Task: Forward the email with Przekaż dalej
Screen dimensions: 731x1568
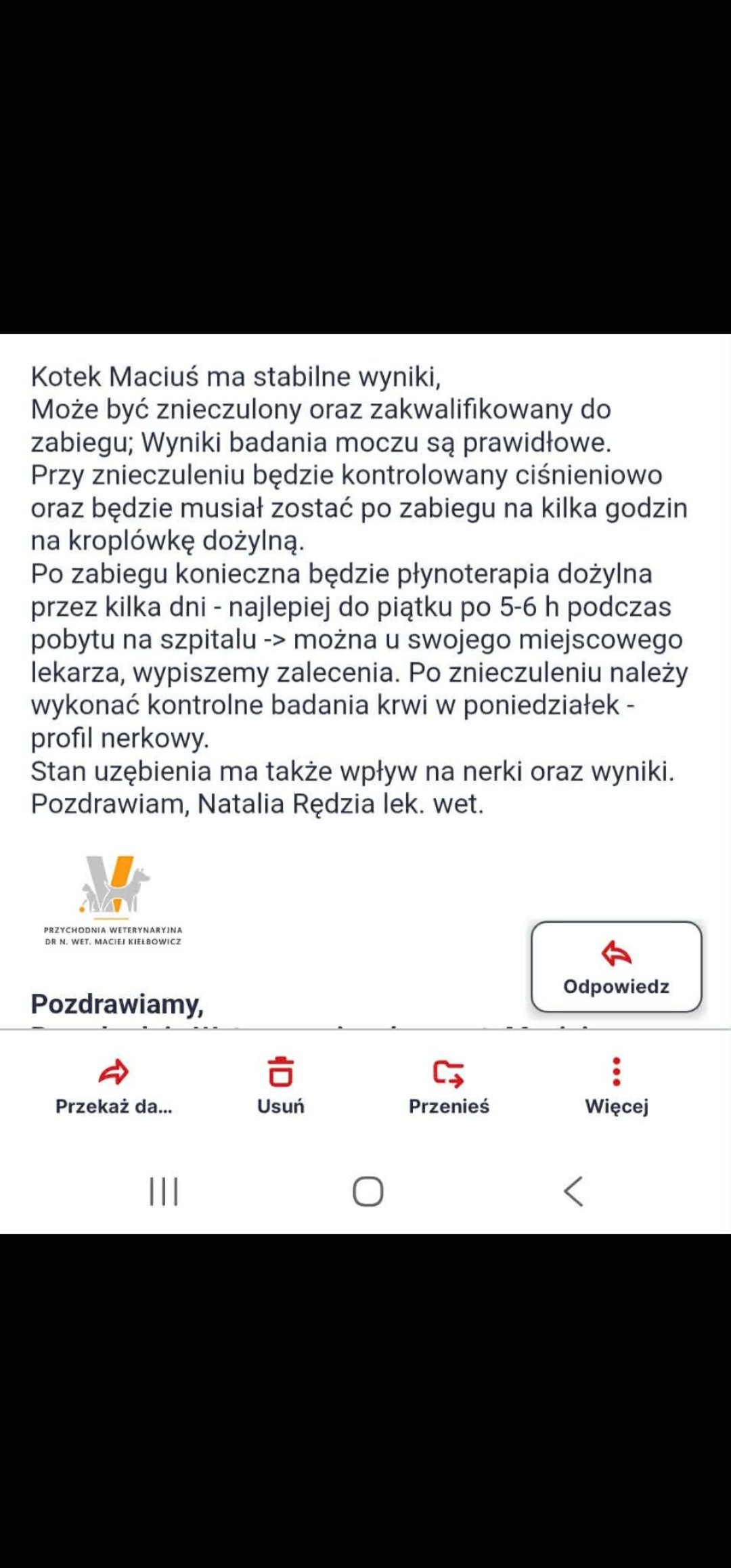Action: click(x=114, y=1086)
